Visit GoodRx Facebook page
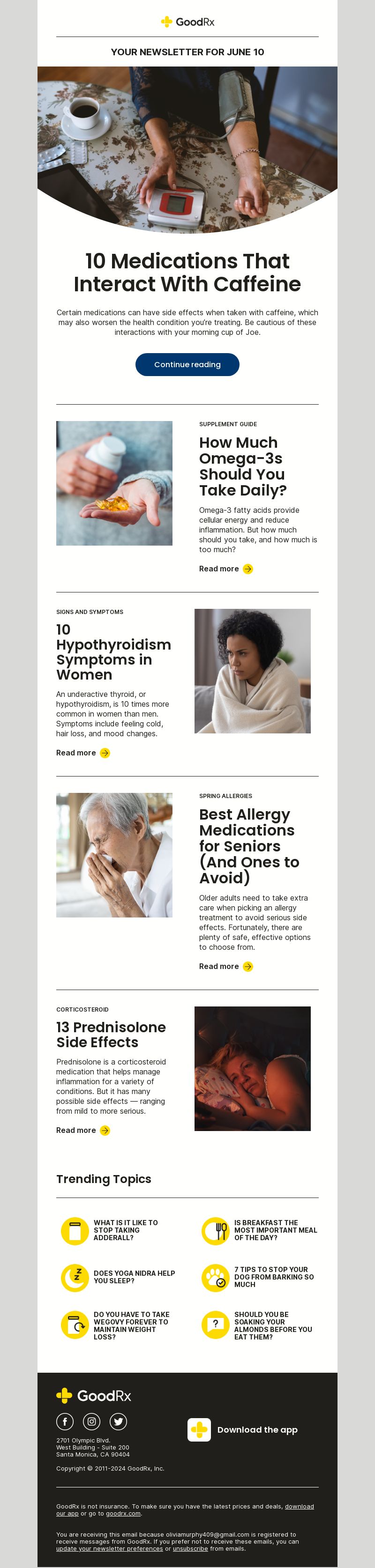 click(x=65, y=1421)
